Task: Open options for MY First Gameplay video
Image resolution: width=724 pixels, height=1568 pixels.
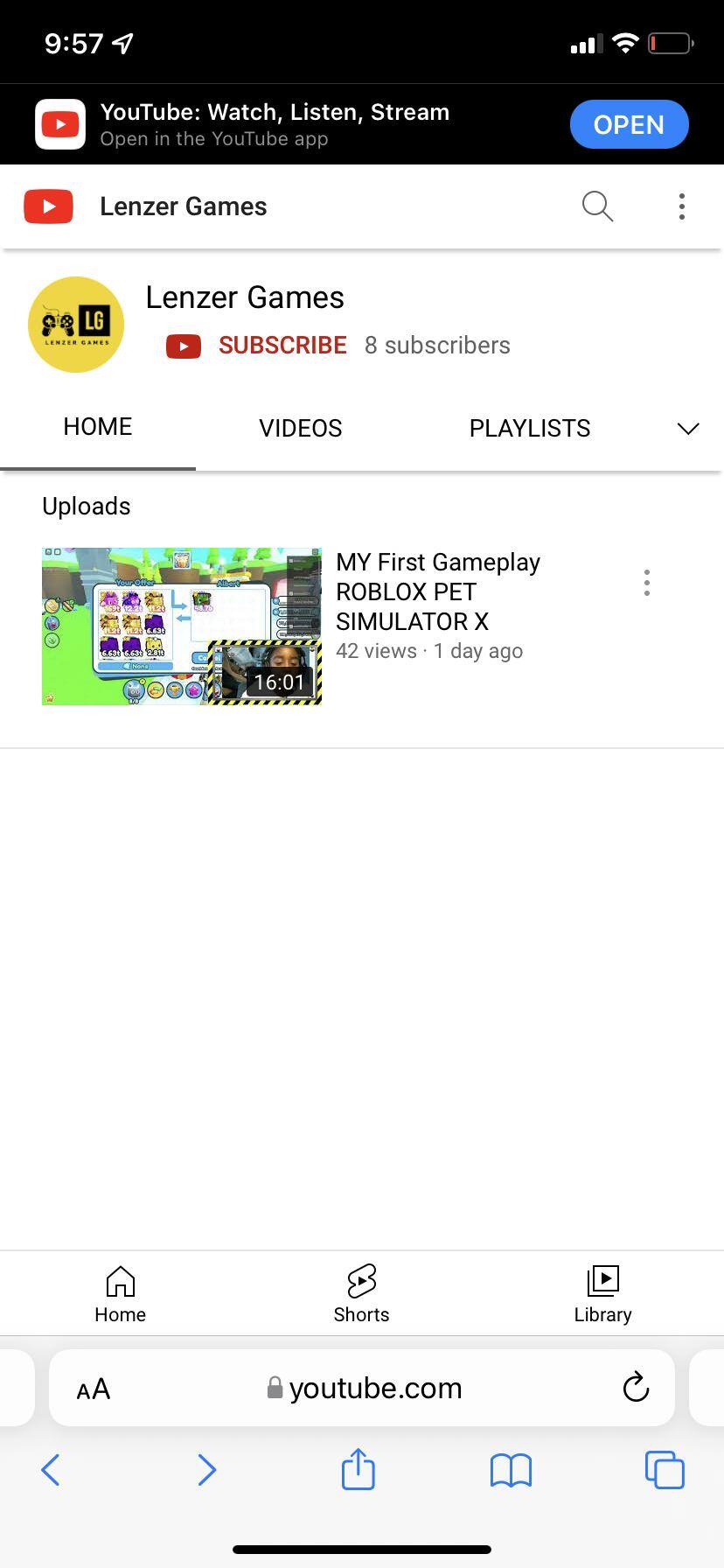Action: coord(646,583)
